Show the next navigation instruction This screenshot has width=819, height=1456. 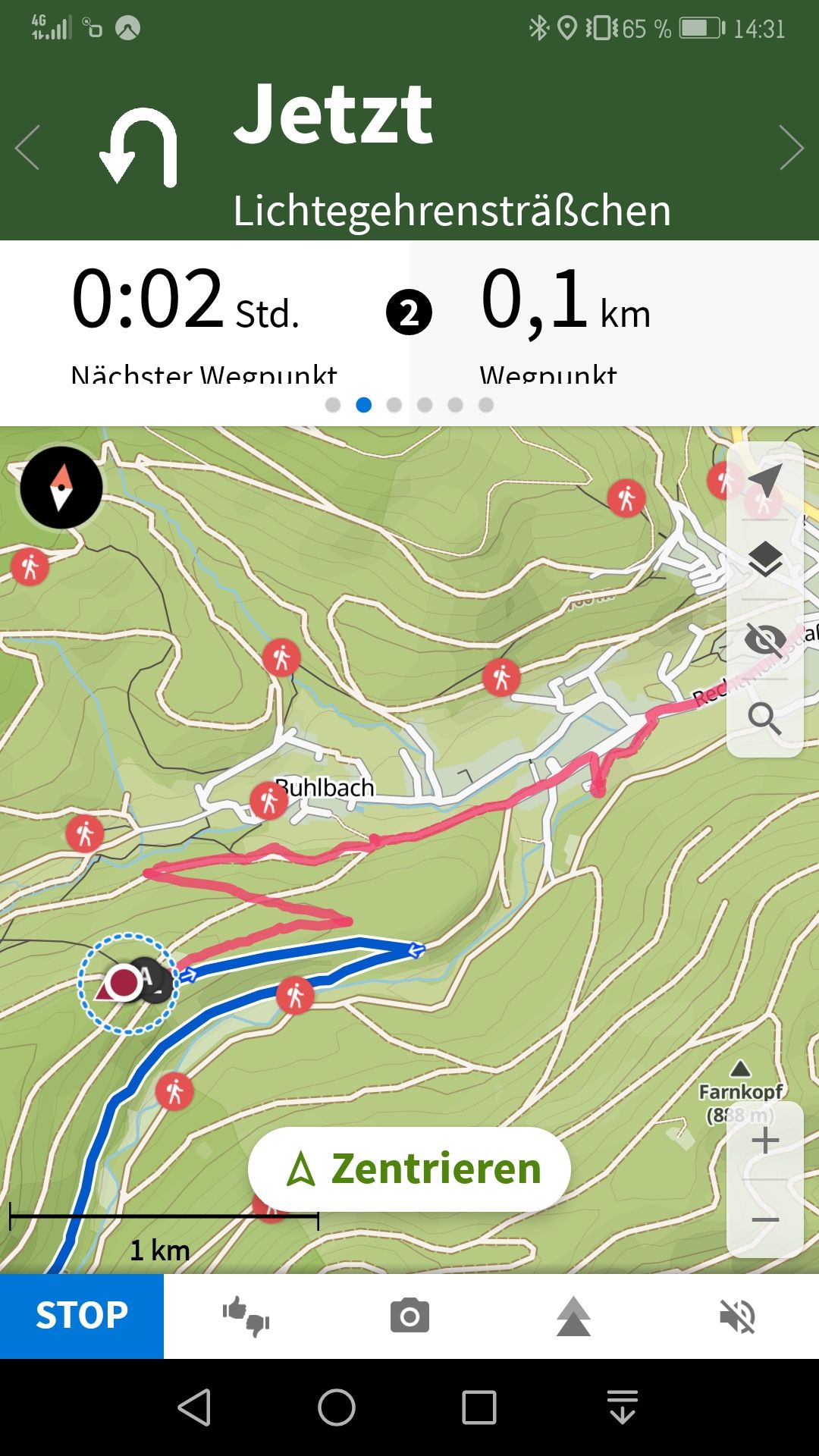point(791,147)
